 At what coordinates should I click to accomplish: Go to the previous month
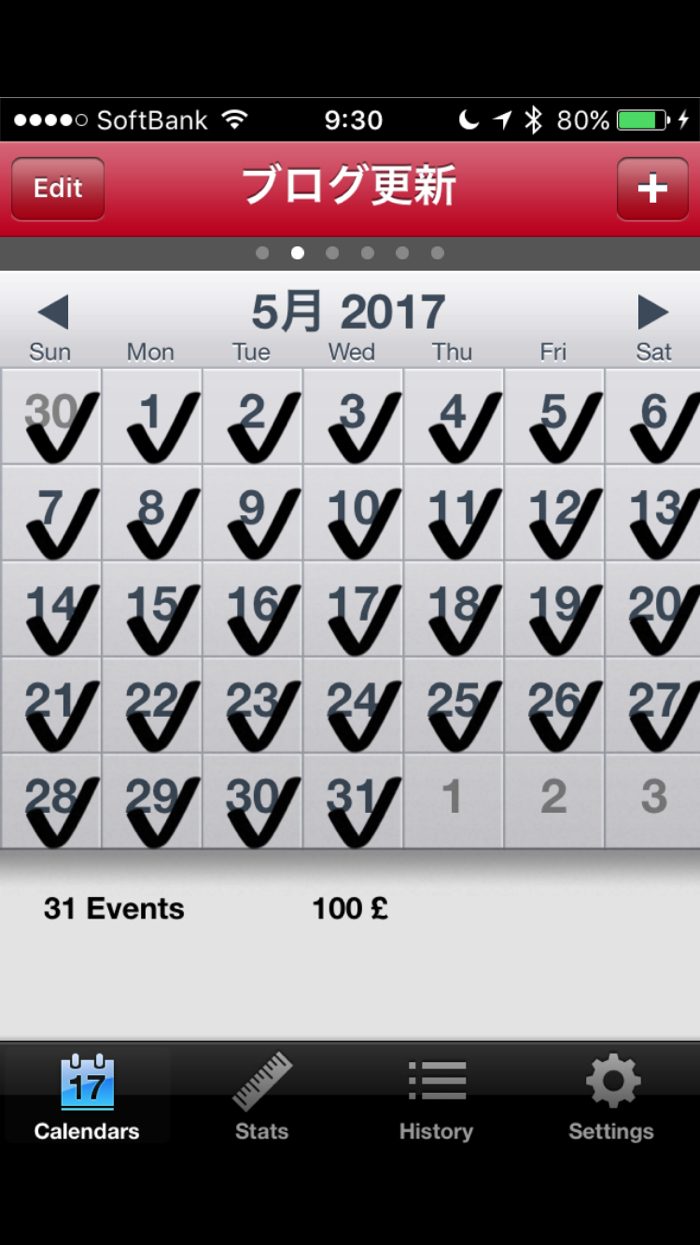(x=53, y=313)
